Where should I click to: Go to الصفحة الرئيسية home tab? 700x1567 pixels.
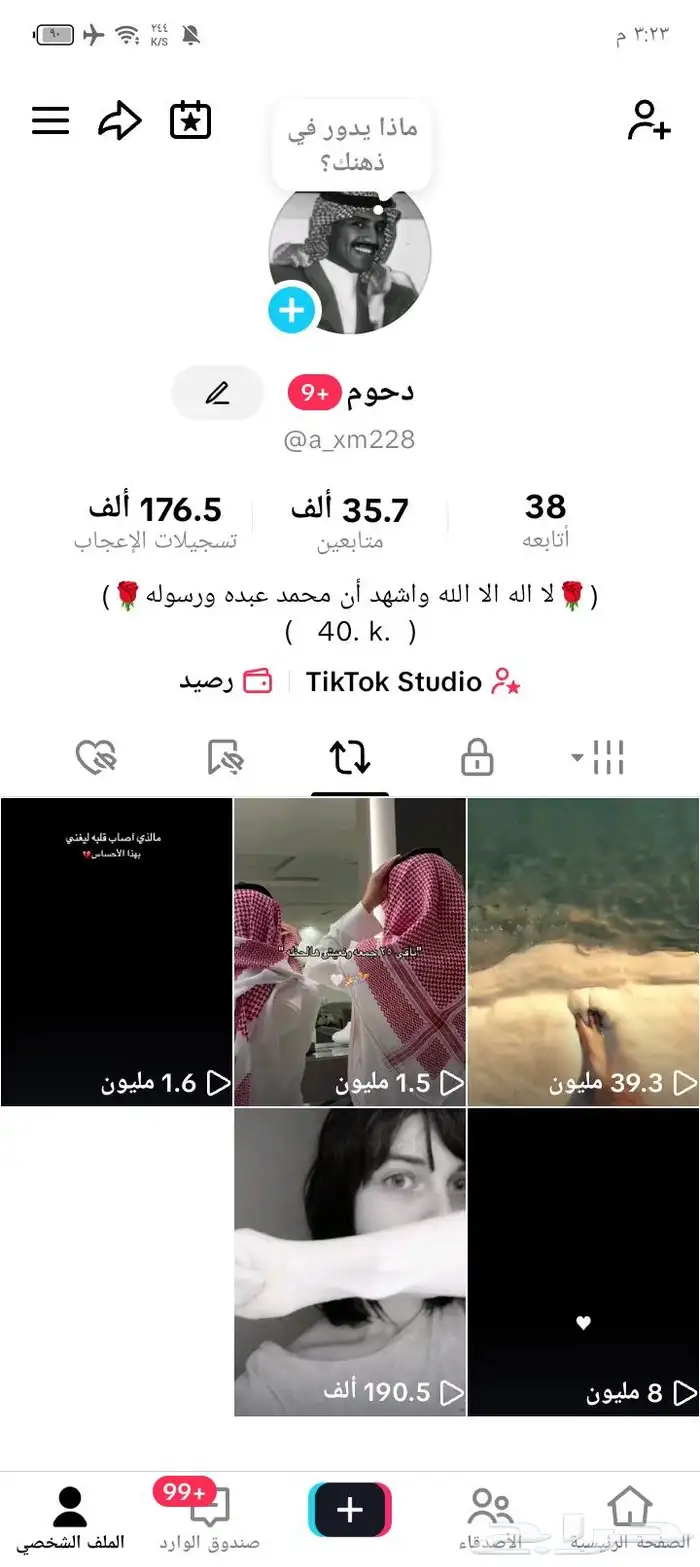(630, 1519)
